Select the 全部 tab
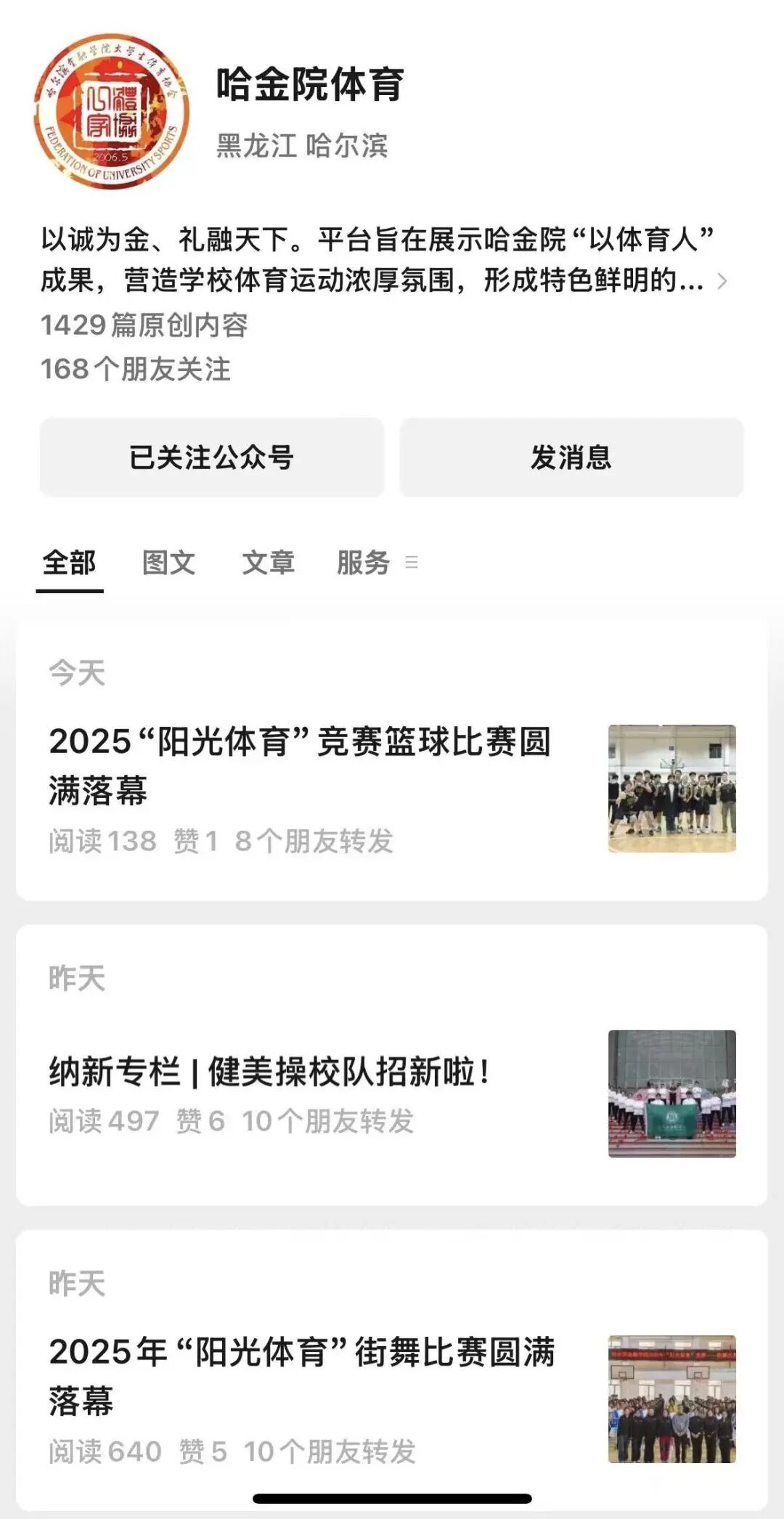This screenshot has height=1519, width=784. [x=70, y=563]
